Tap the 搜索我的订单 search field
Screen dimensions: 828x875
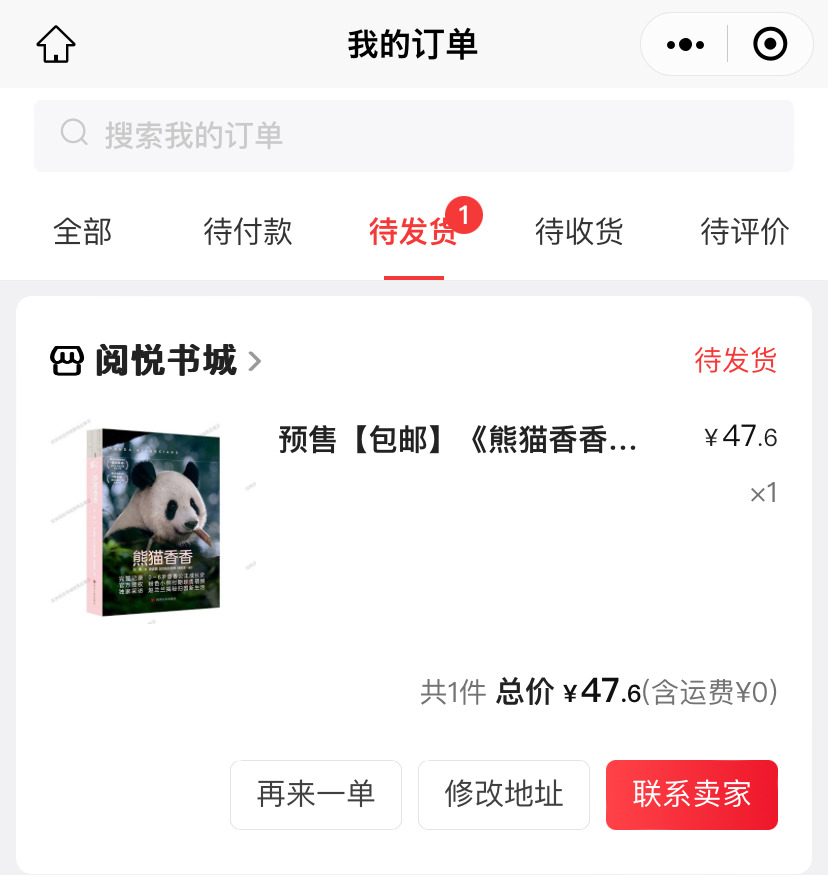coord(413,135)
